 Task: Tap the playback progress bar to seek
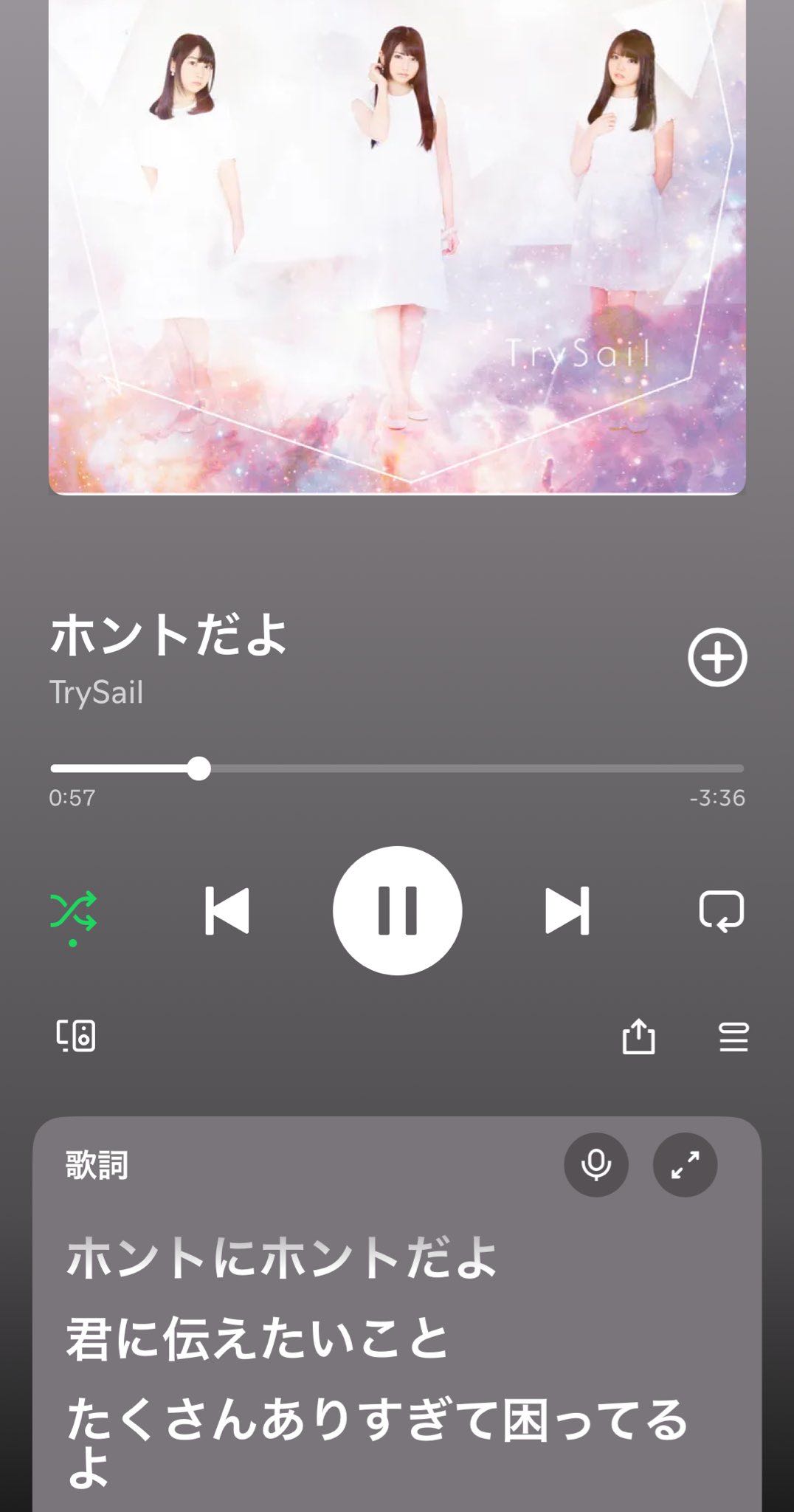pos(397,769)
